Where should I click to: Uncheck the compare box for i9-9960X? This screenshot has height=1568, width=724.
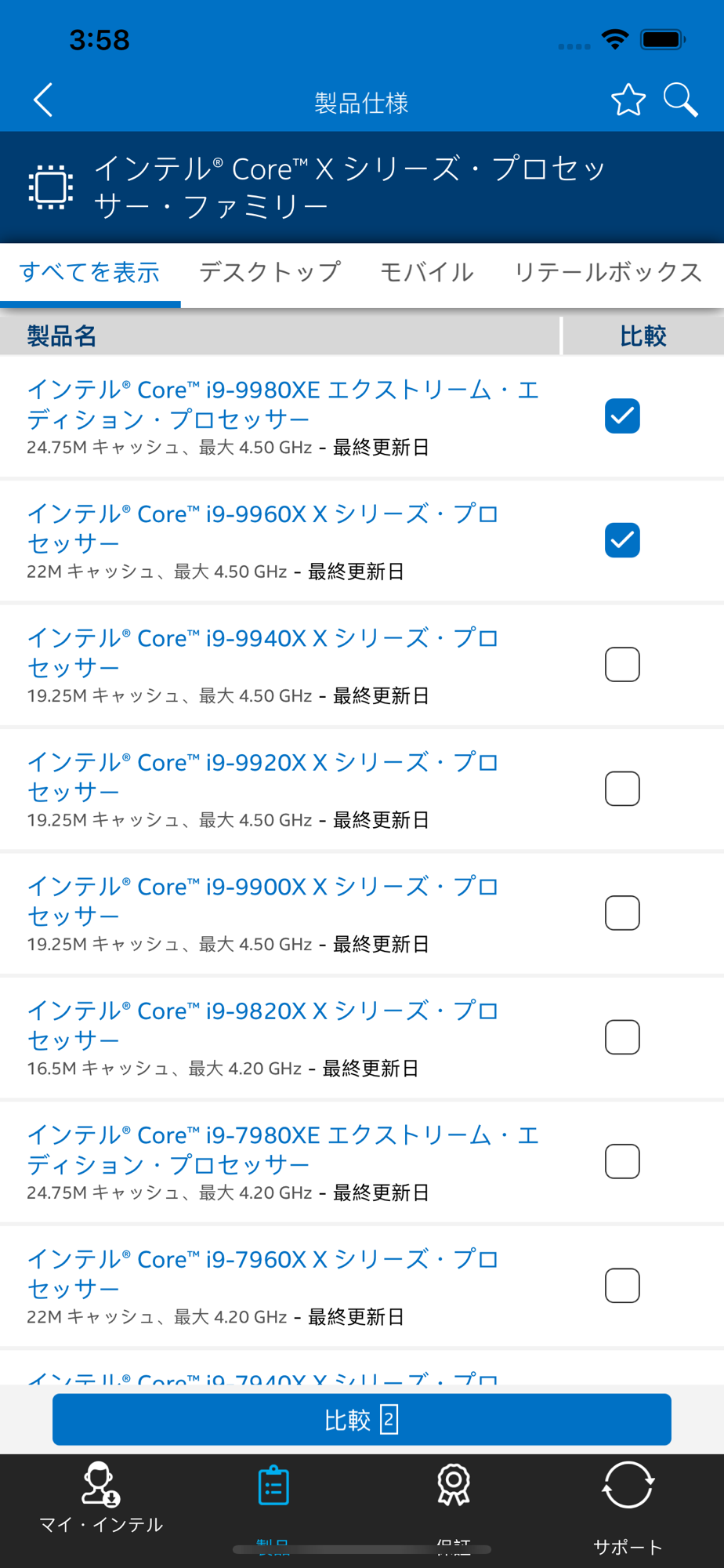pyautogui.click(x=622, y=540)
